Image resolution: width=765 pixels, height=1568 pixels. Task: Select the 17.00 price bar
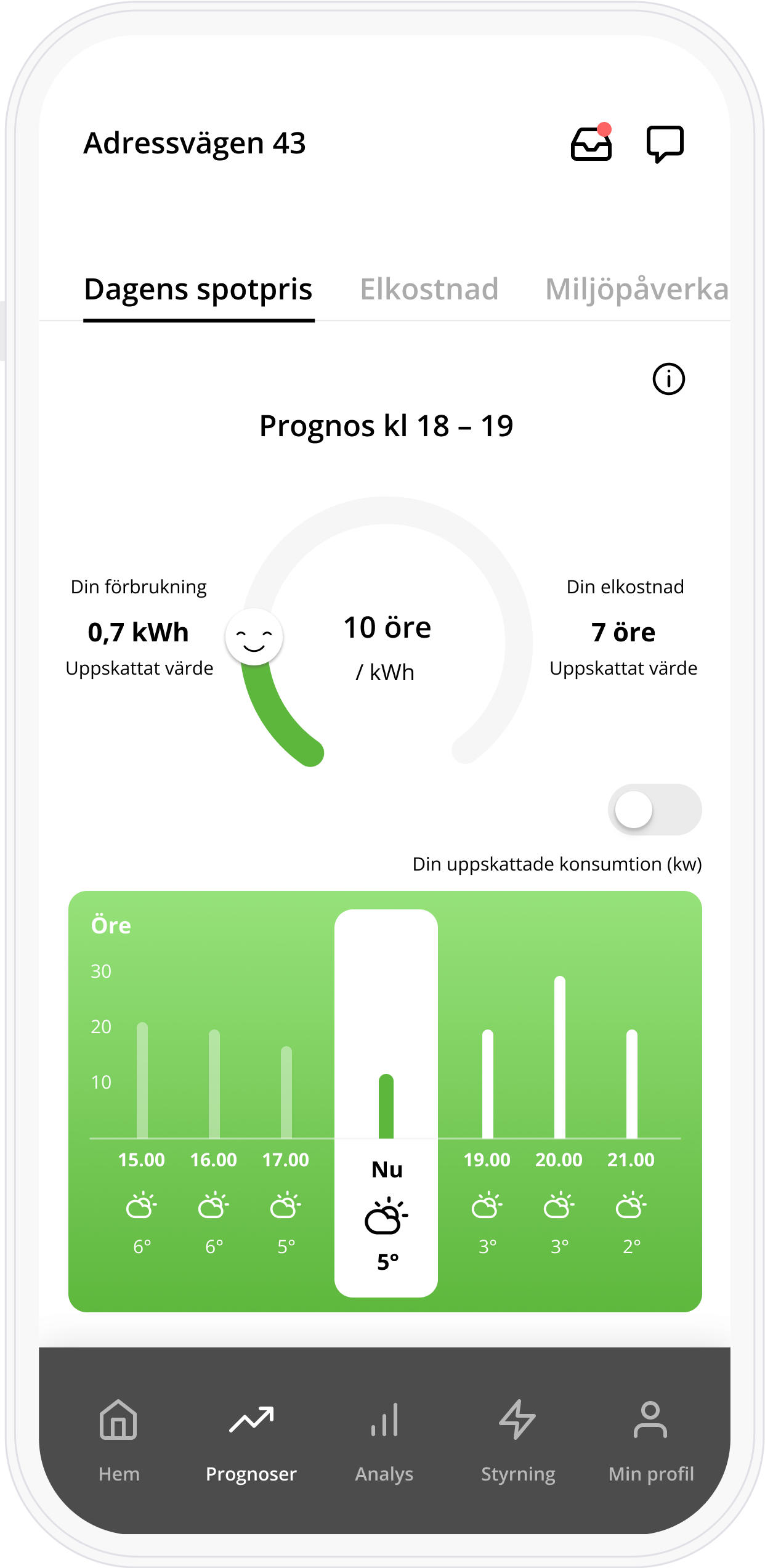(286, 1091)
